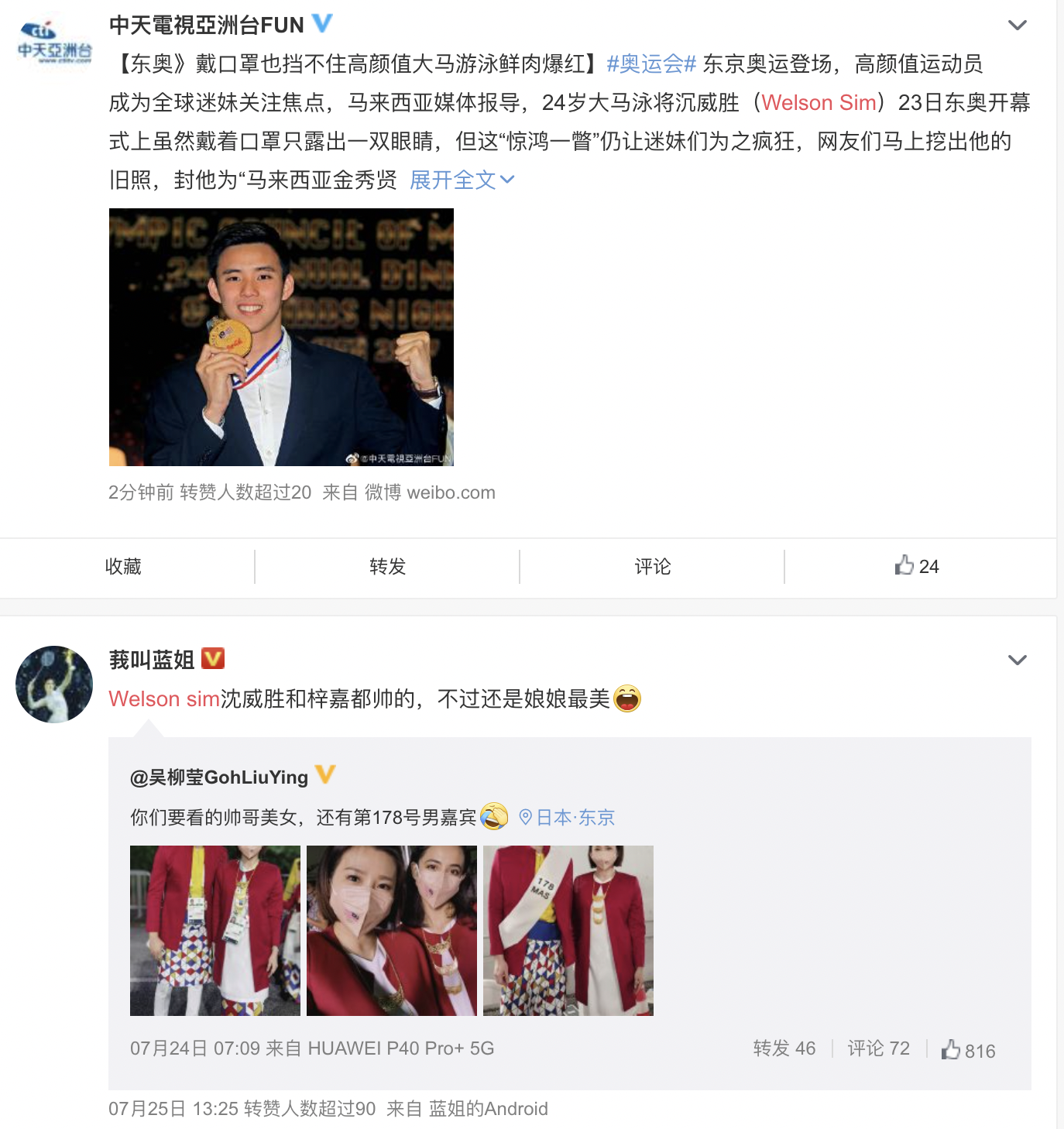The width and height of the screenshot is (1064, 1129).
Task: View the masked selfie photo in 吴柳莹's post
Action: (392, 931)
